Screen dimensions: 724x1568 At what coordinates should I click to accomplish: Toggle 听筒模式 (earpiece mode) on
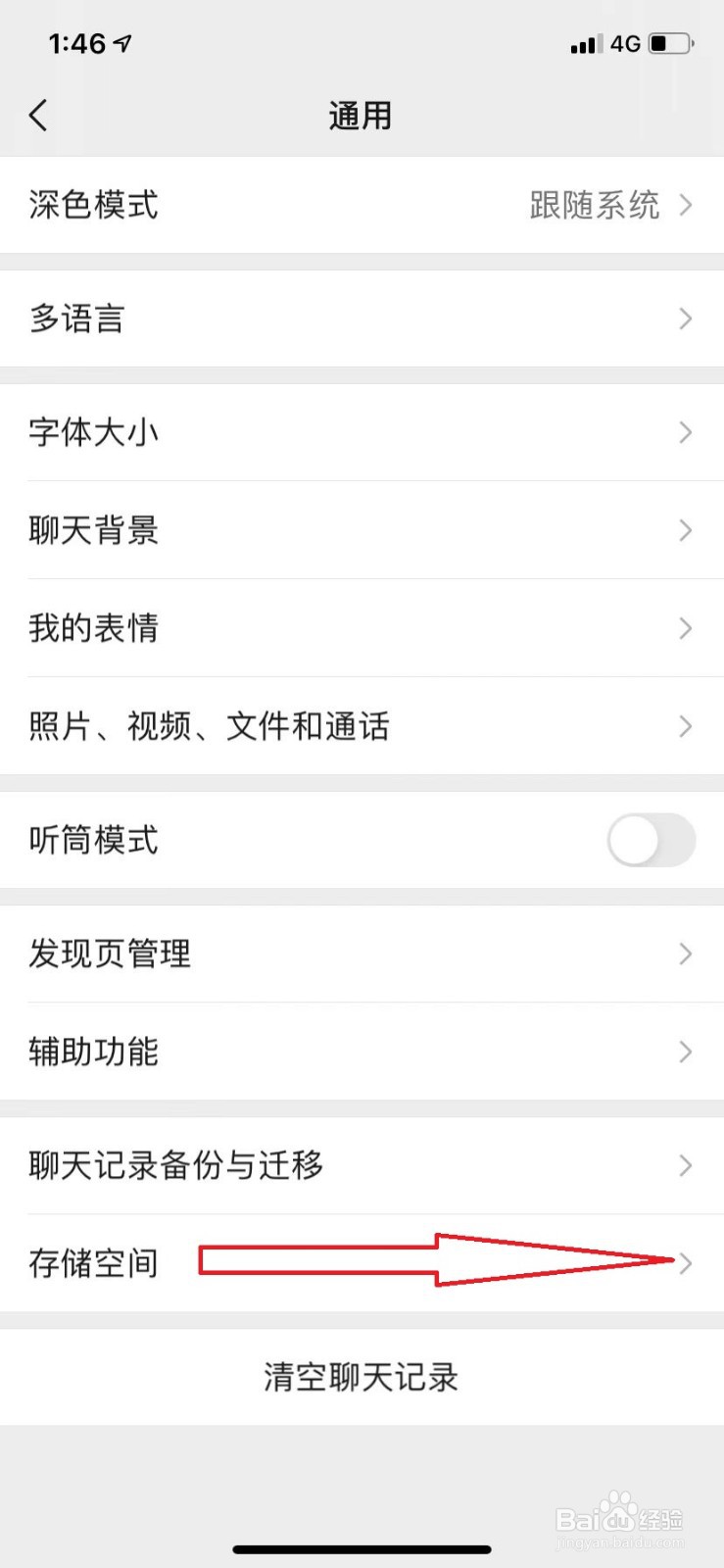click(x=651, y=841)
